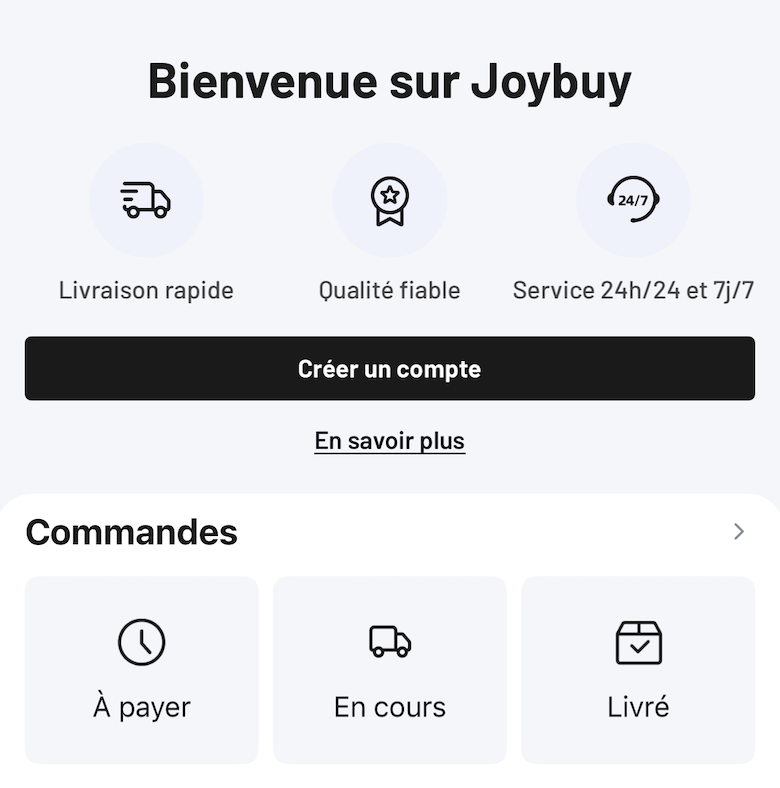View En cours orders
Viewport: 780px width, 788px height.
pos(389,670)
